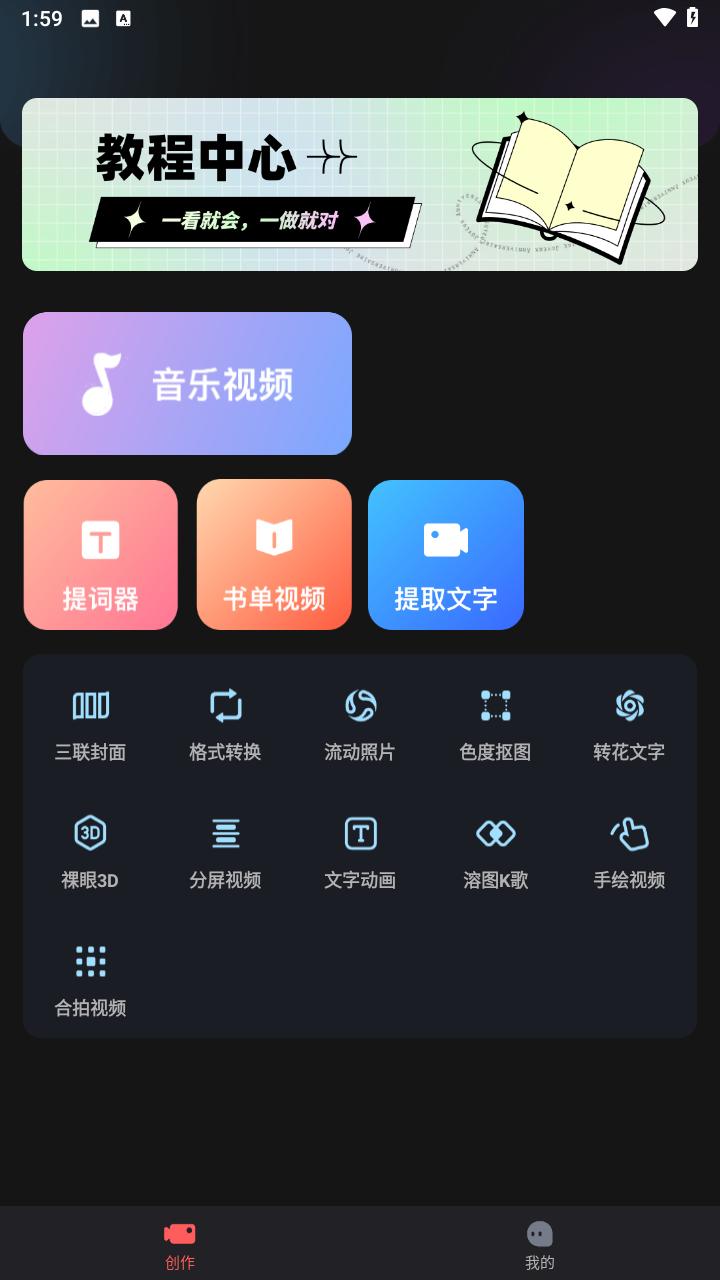This screenshot has height=1280, width=720.
Task: Switch to the 我的 (My) tab
Action: [x=539, y=1243]
